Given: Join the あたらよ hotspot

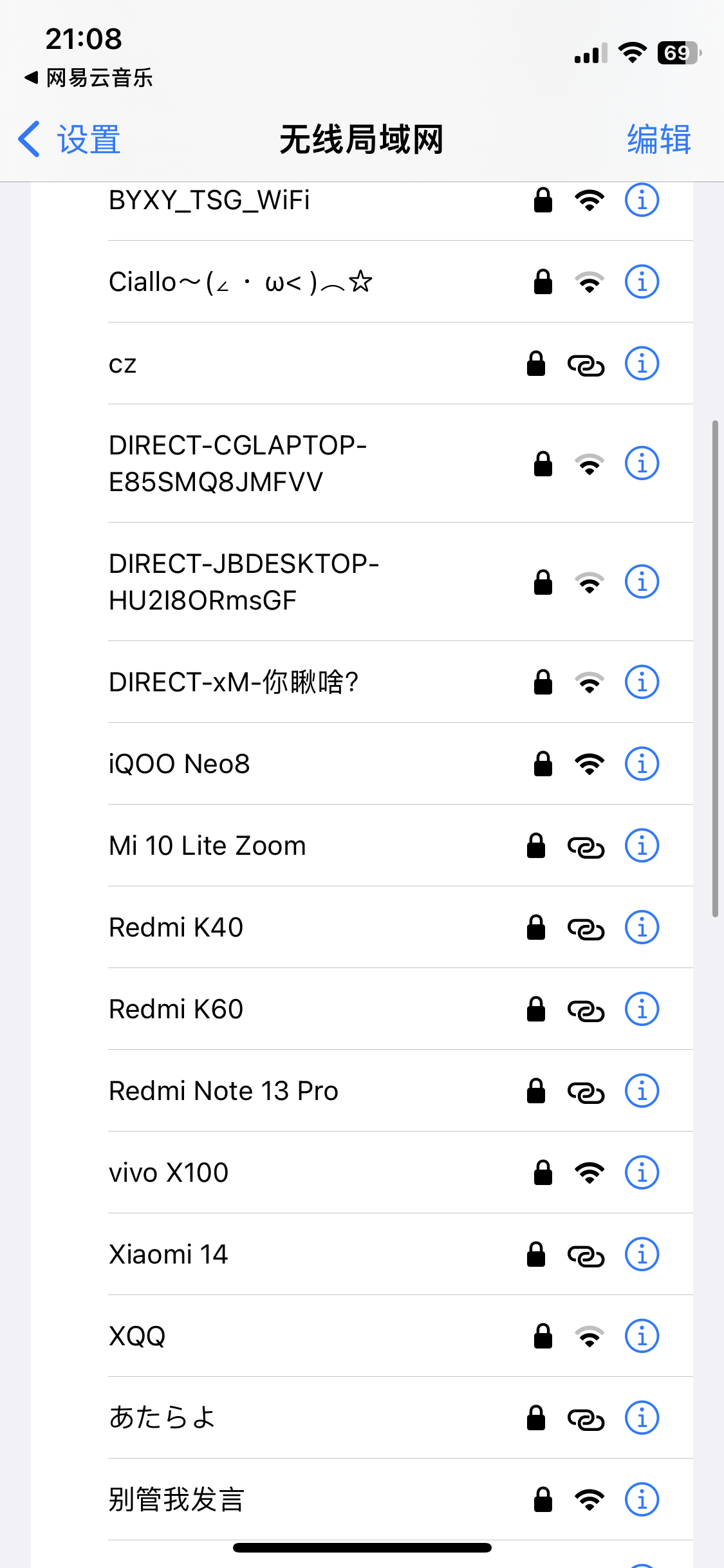Looking at the screenshot, I should [162, 1418].
